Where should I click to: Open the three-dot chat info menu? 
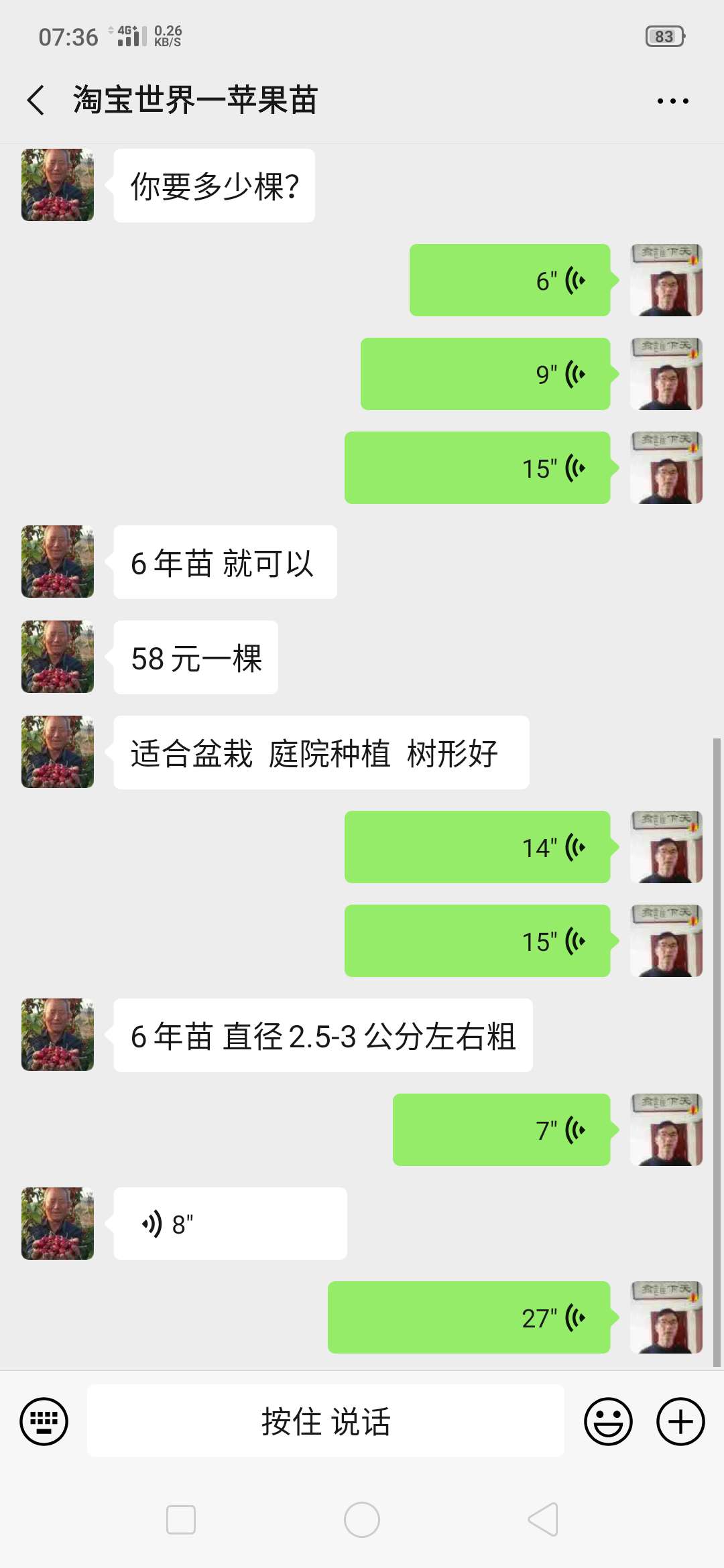672,101
